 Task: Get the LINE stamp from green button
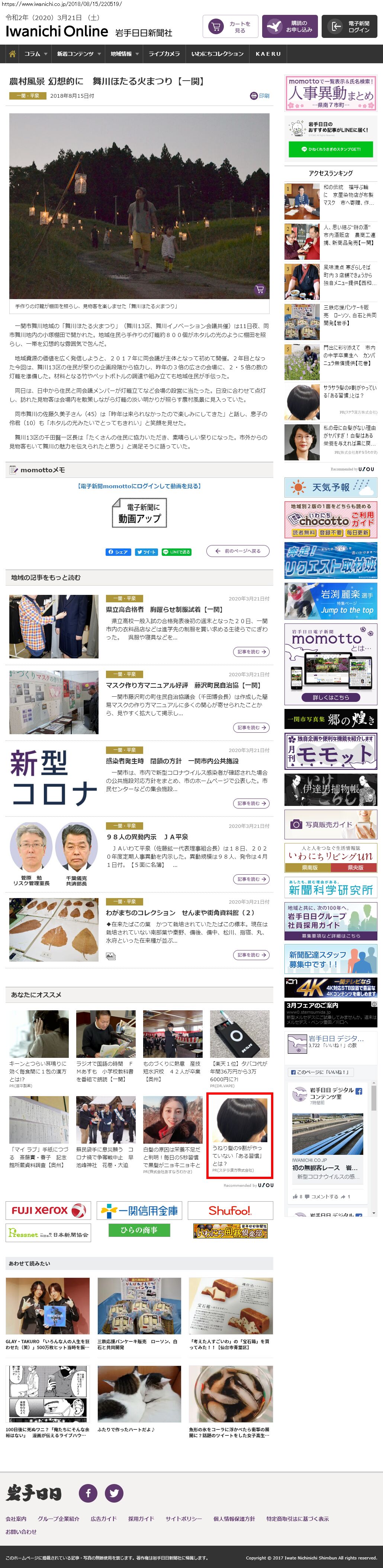coord(331,149)
